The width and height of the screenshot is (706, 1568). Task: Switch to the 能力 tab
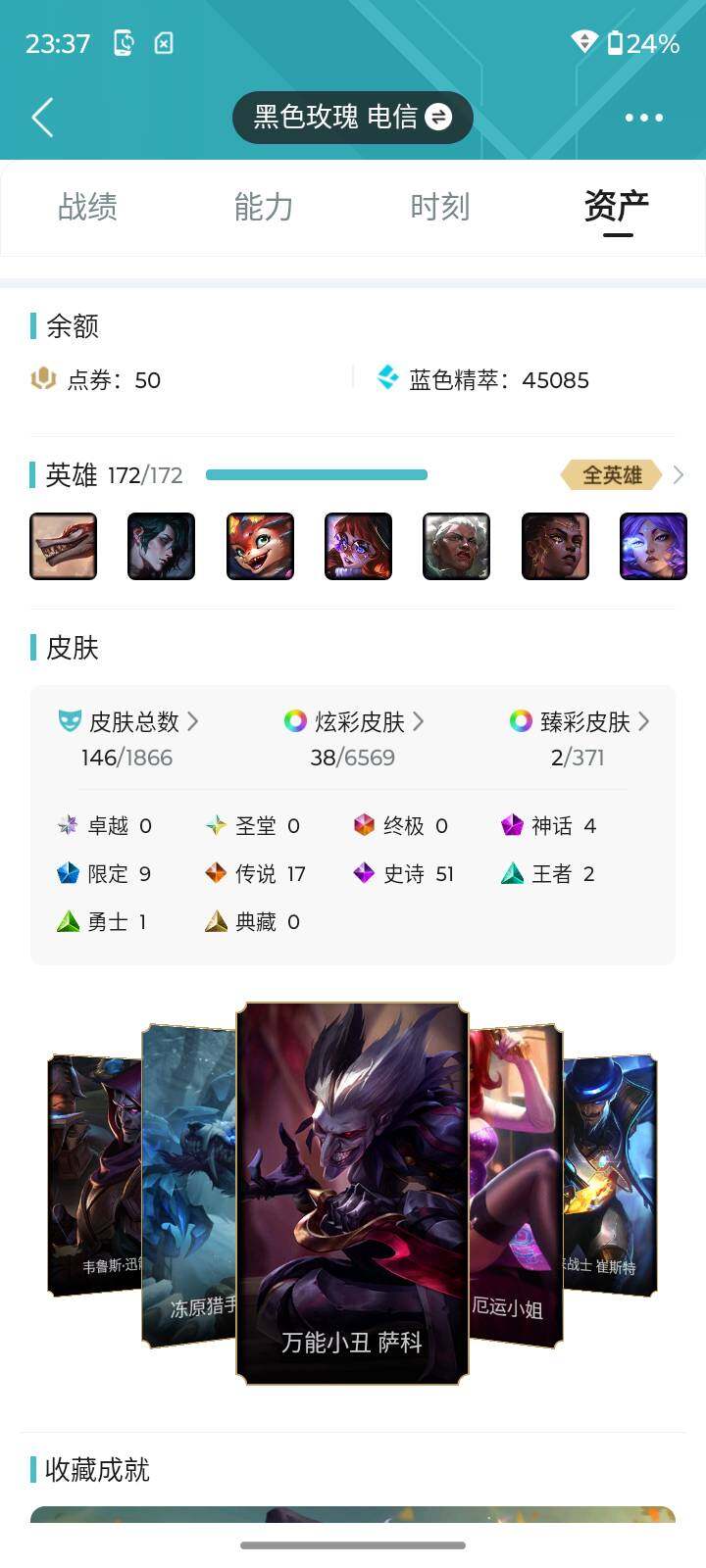pyautogui.click(x=263, y=207)
